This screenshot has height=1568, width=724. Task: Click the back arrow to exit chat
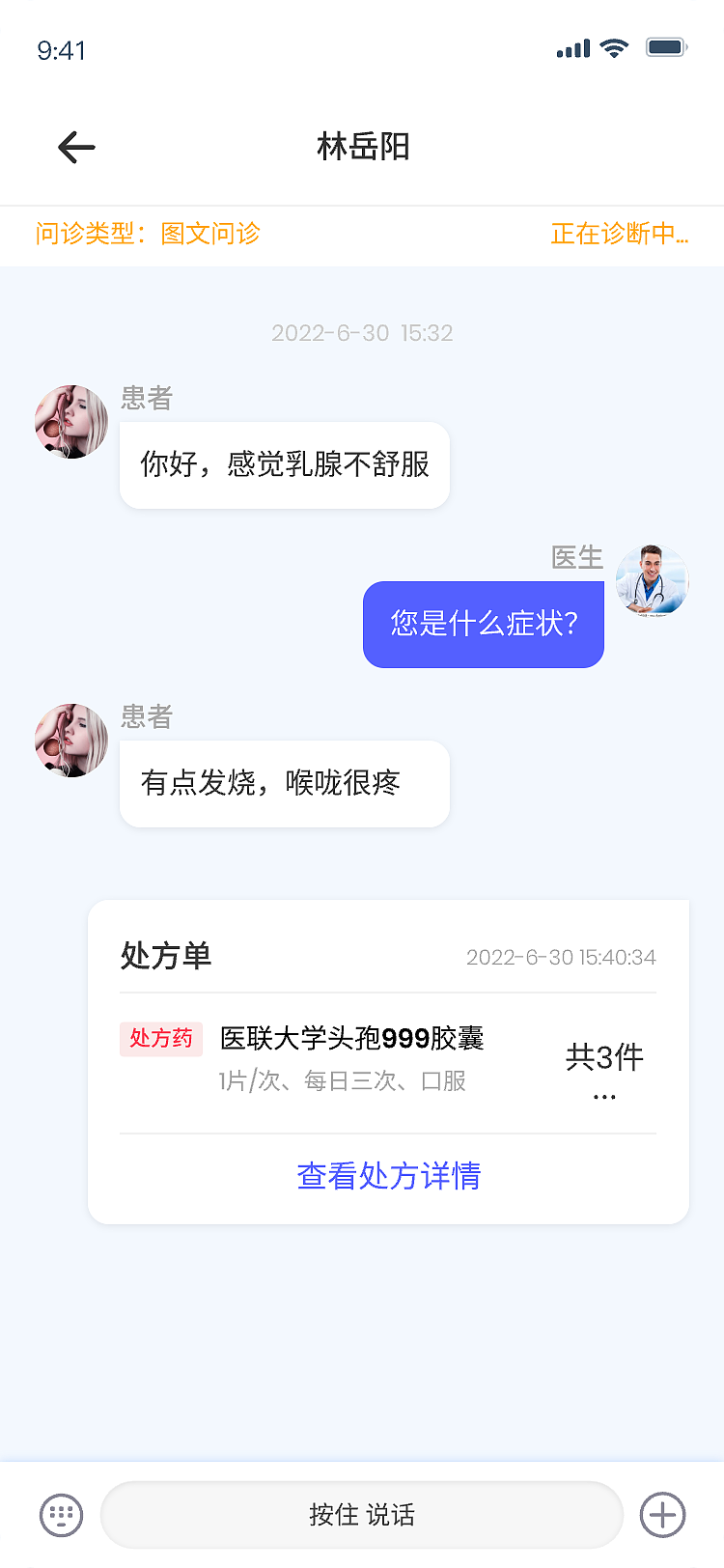(75, 146)
